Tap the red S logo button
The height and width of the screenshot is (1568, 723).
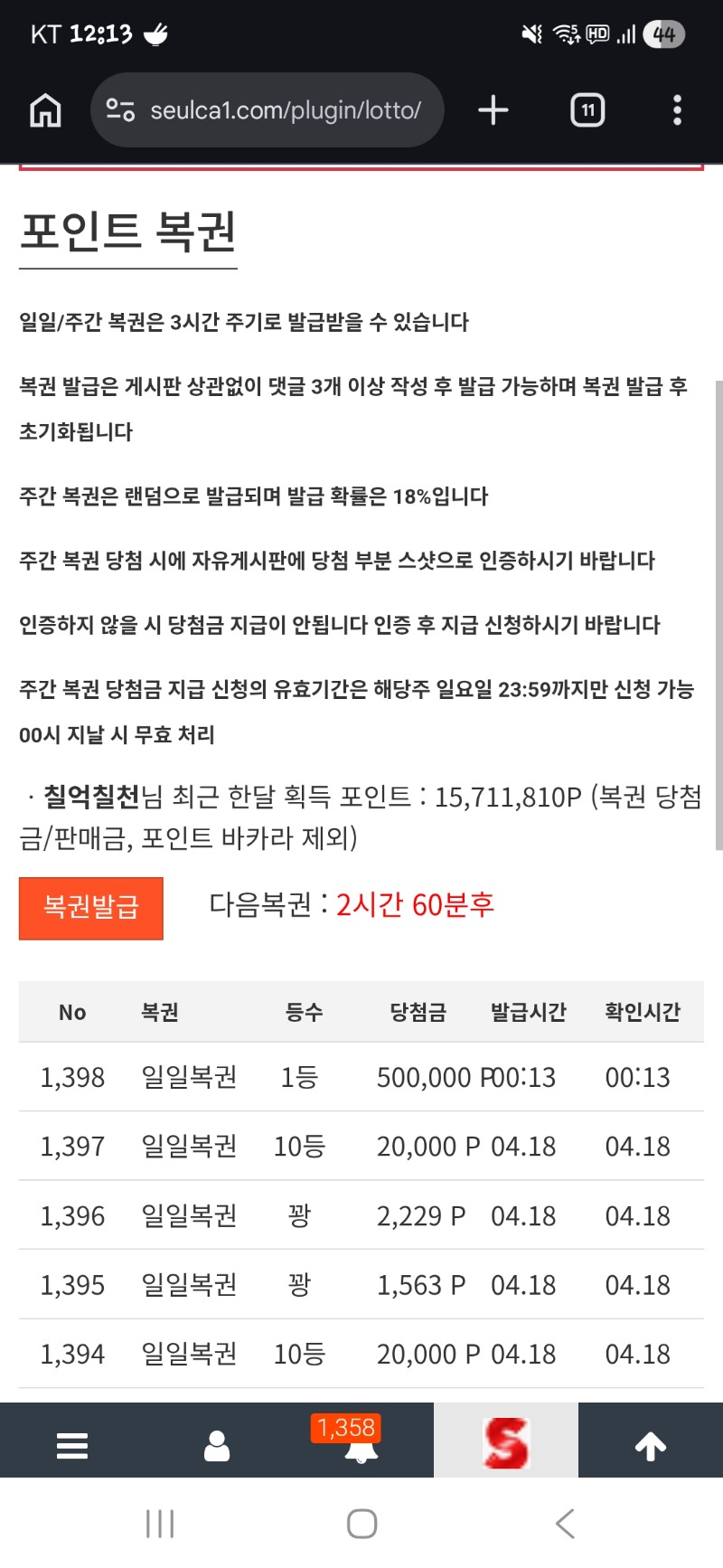click(x=505, y=1442)
